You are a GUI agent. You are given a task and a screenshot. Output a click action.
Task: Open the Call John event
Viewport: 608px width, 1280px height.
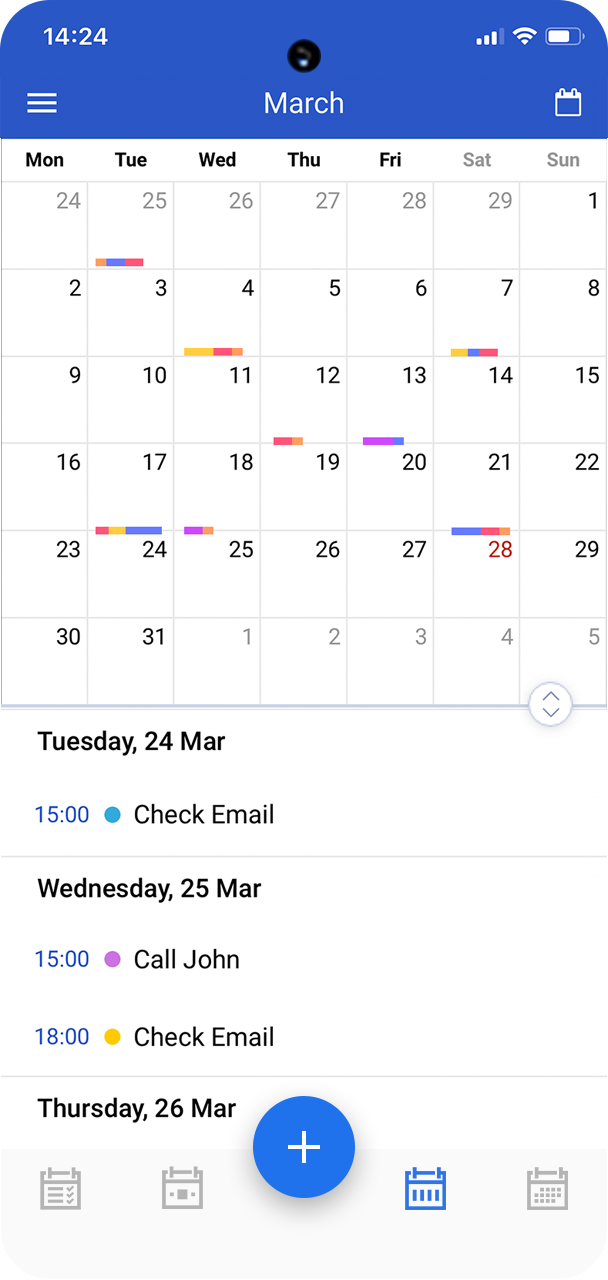[186, 960]
